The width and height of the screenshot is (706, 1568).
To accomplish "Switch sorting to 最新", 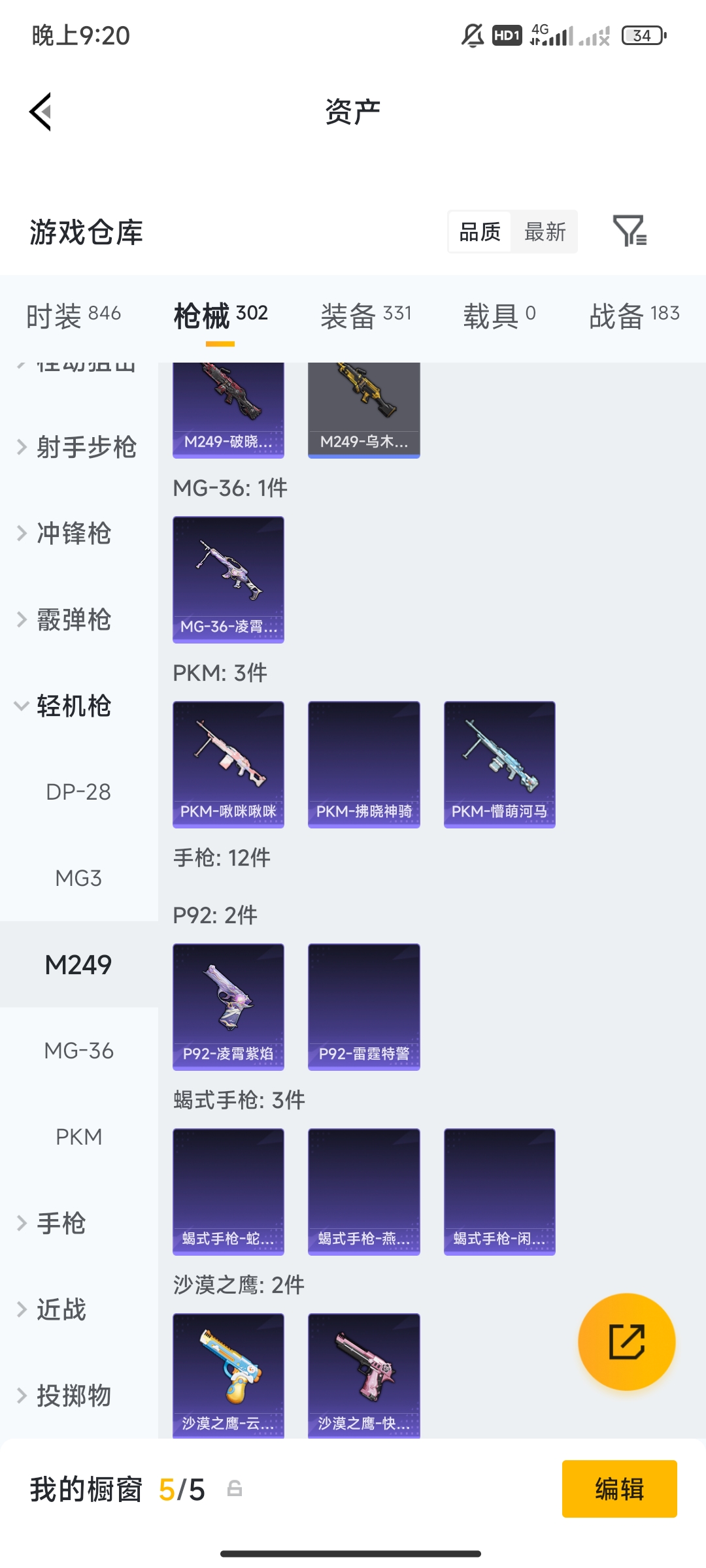I will click(545, 232).
